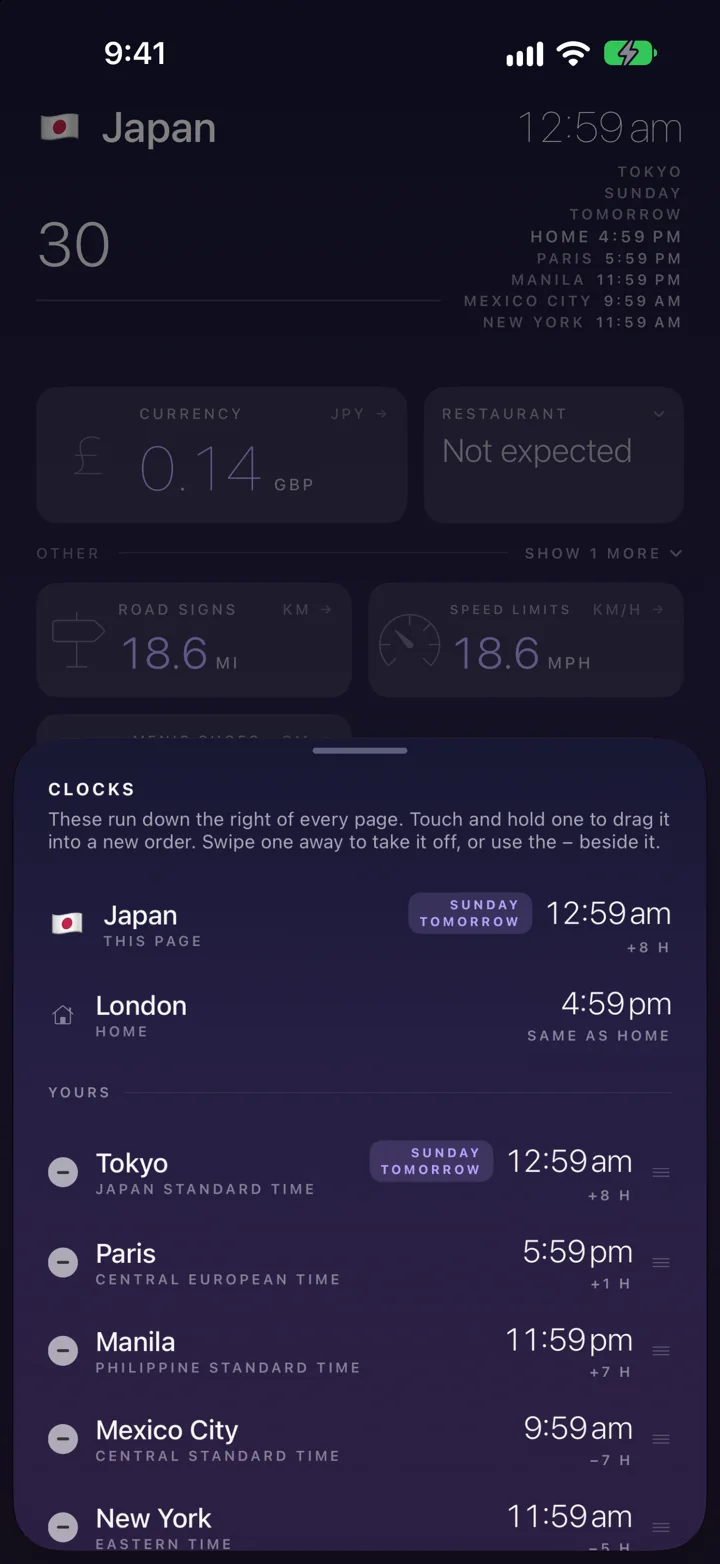The height and width of the screenshot is (1564, 720).
Task: Expand Show 1 More in Other
Action: point(603,553)
